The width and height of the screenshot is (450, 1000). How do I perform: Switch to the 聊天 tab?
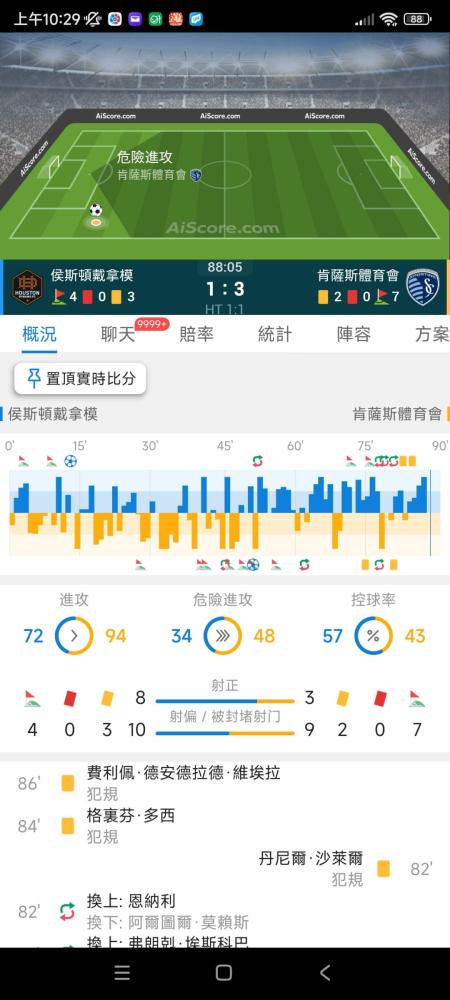pos(119,334)
